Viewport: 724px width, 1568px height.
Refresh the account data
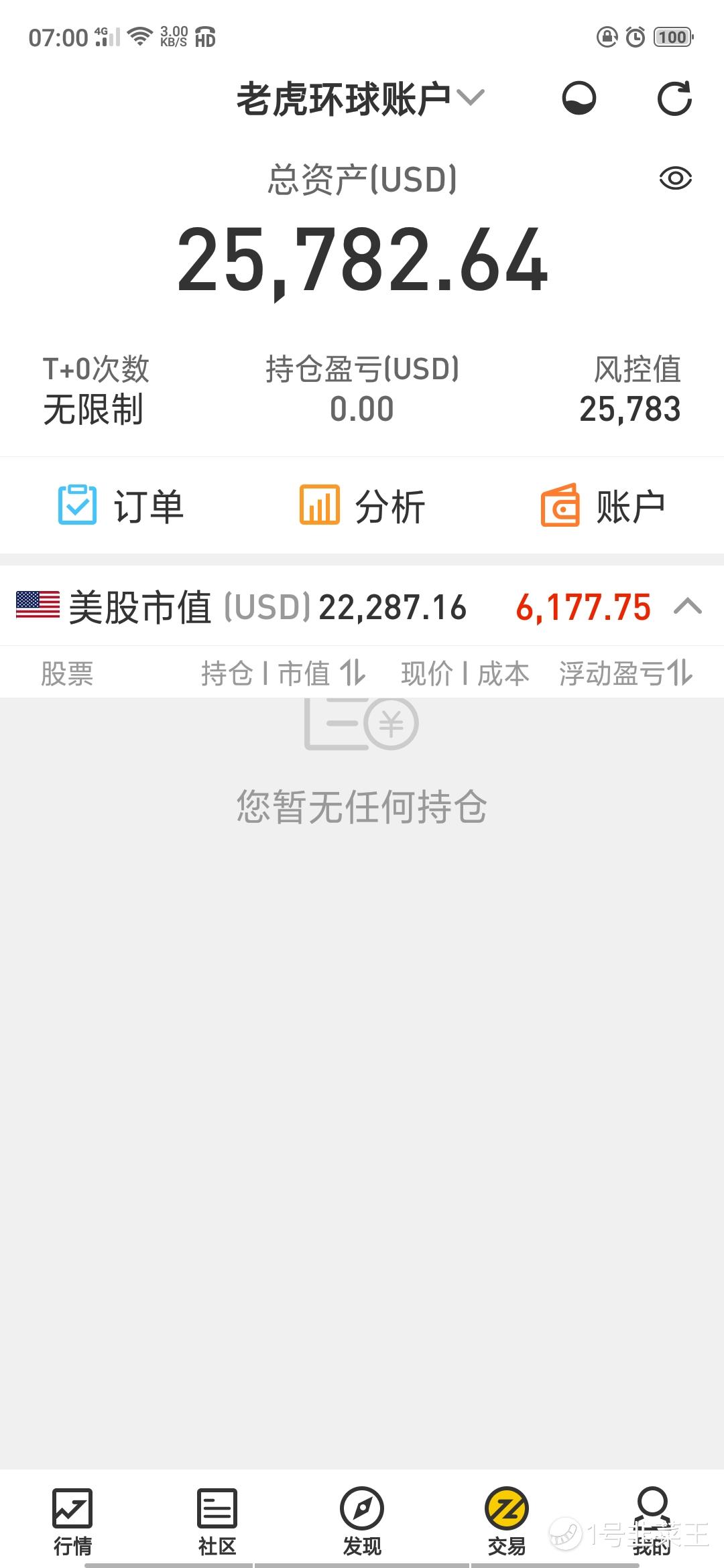click(674, 99)
